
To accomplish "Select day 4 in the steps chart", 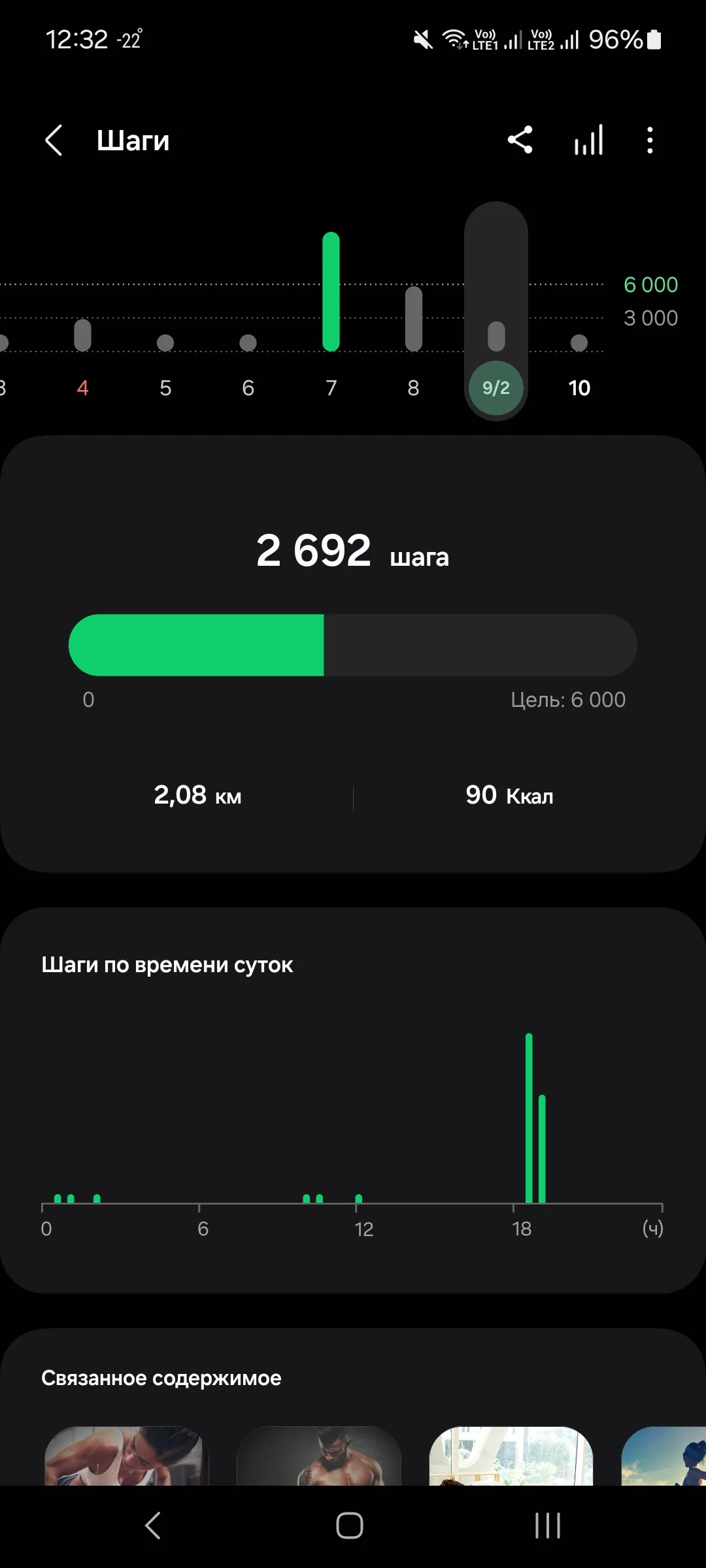I will tap(83, 387).
